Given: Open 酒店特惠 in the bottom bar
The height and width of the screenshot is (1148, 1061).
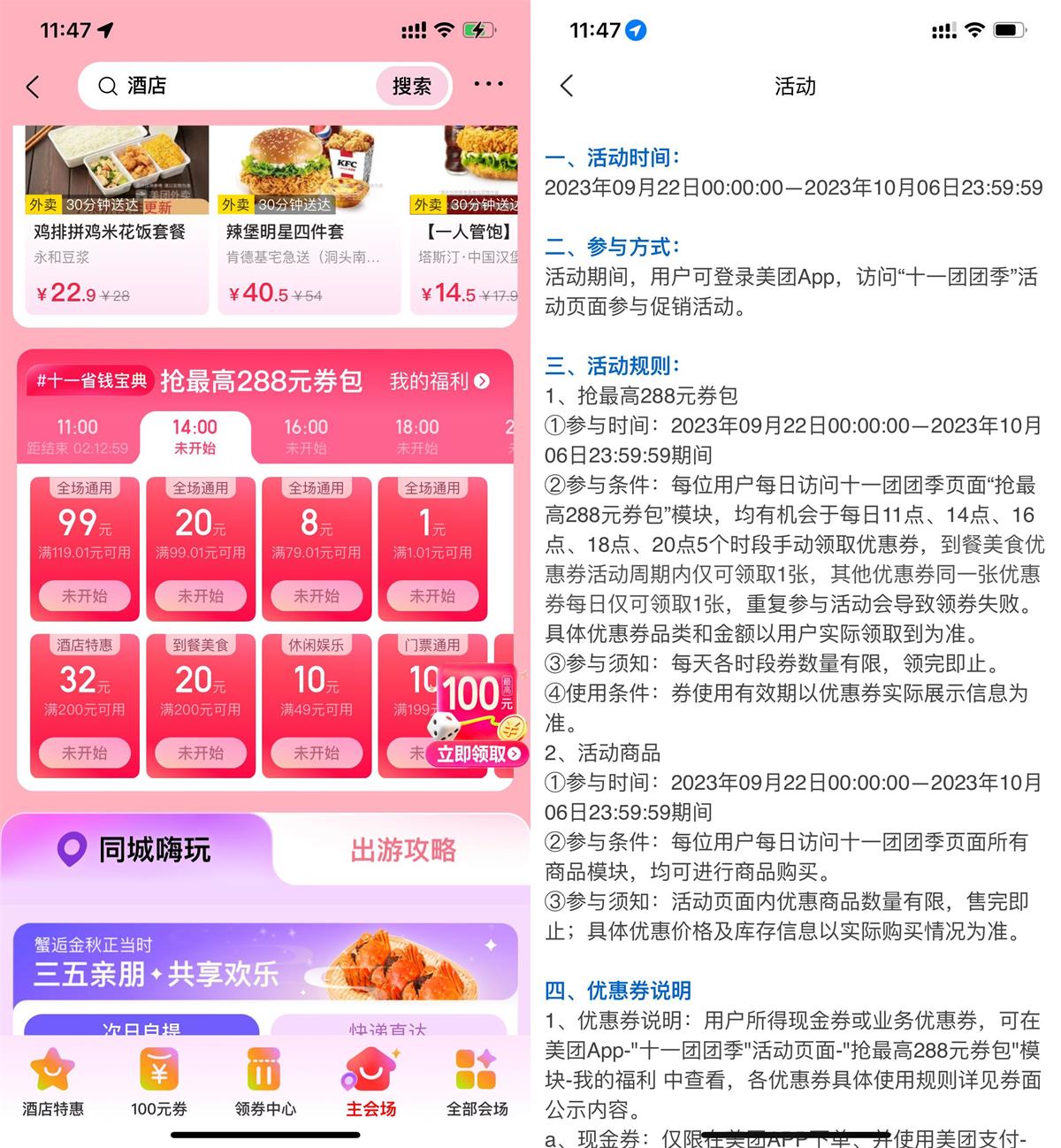Looking at the screenshot, I should click(53, 1082).
